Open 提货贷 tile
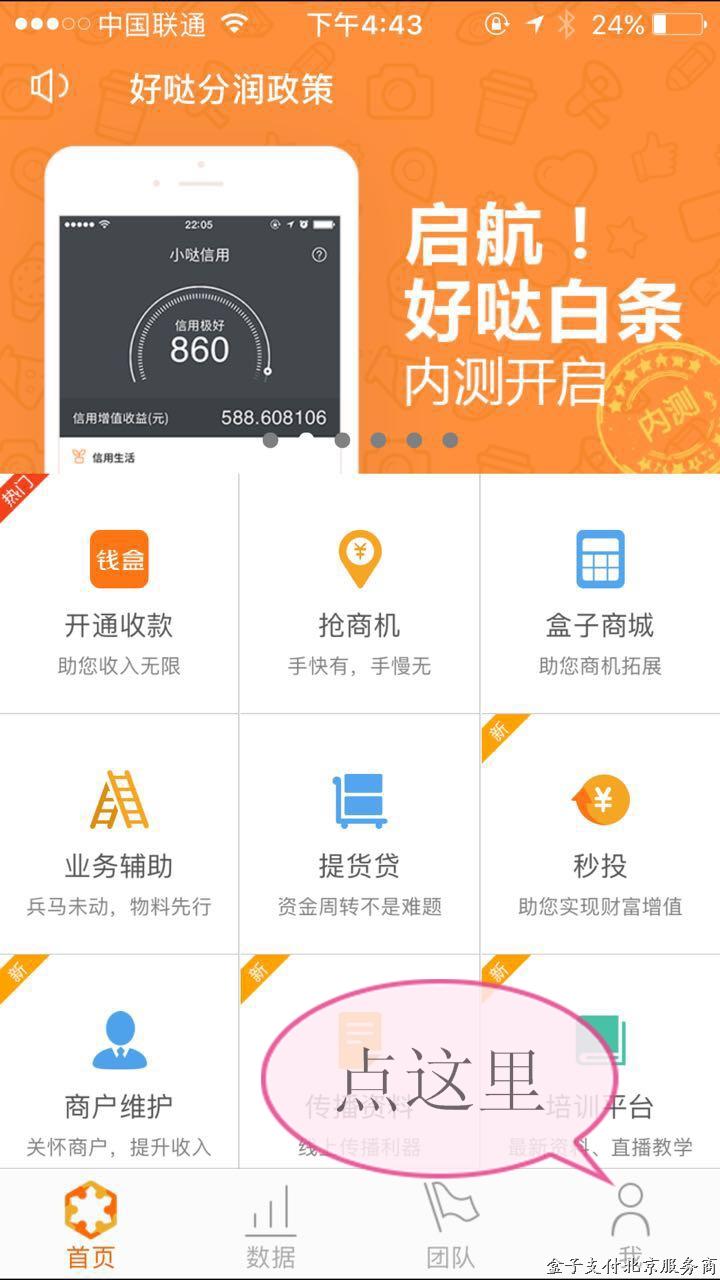The height and width of the screenshot is (1280, 720). click(x=359, y=835)
